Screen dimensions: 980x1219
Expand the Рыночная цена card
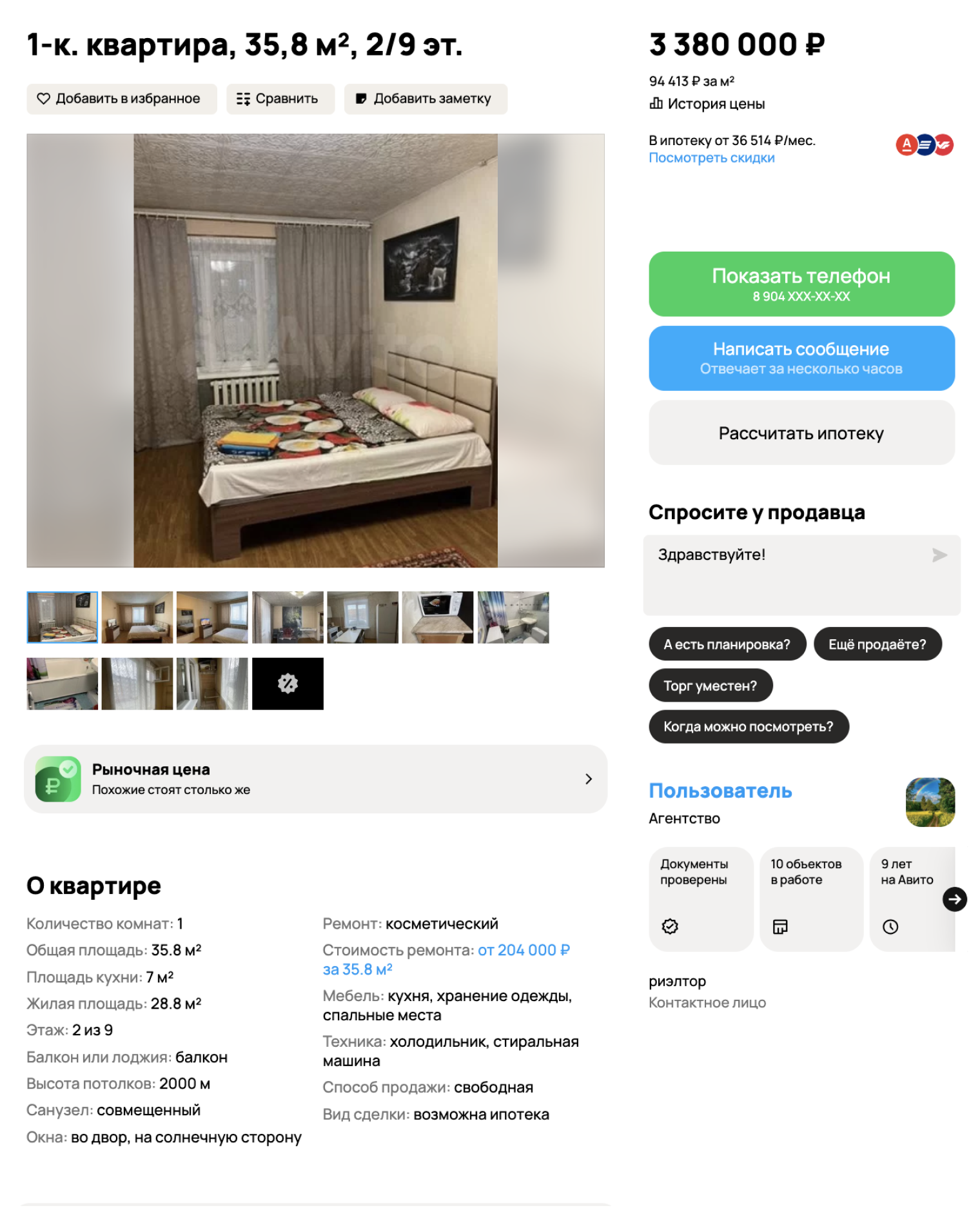315,779
